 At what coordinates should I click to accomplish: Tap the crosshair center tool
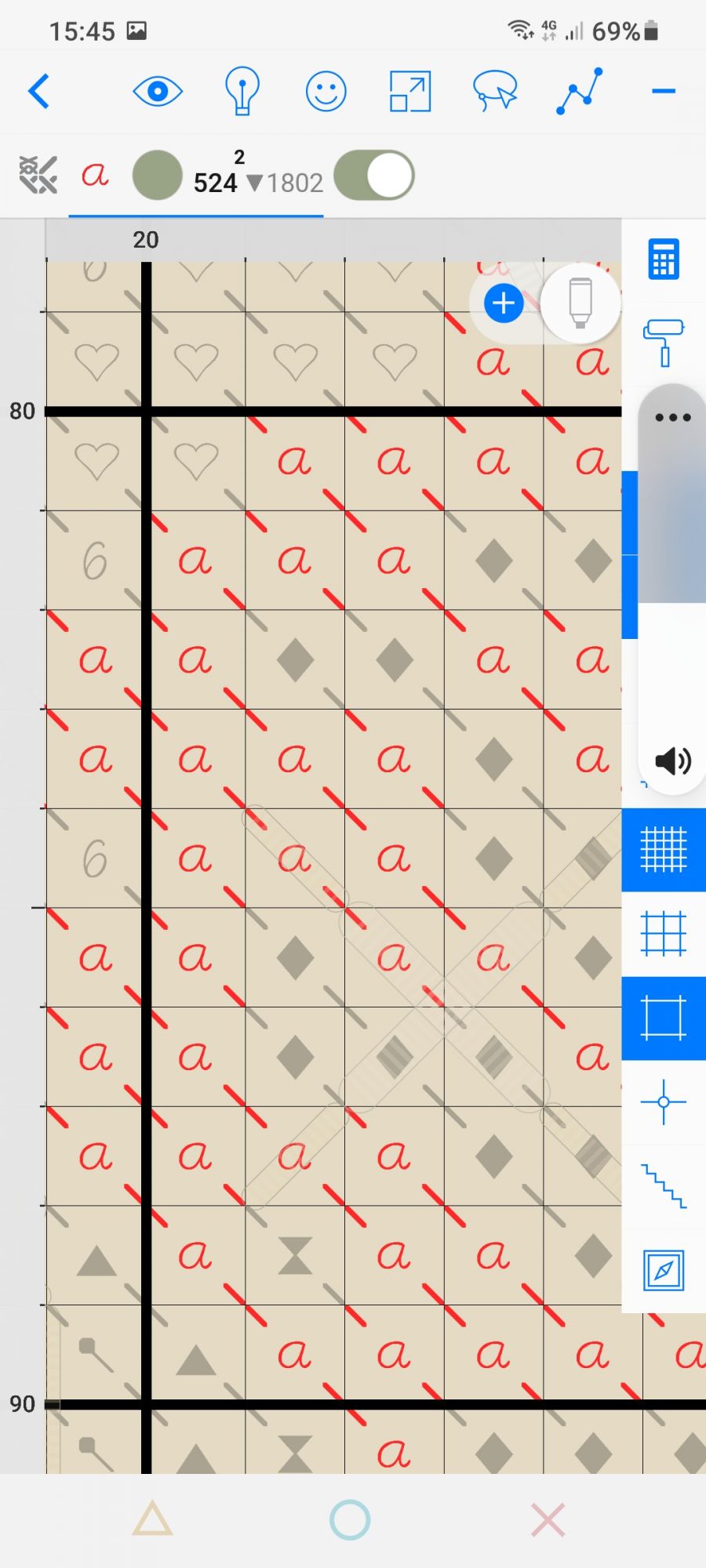click(x=664, y=1102)
